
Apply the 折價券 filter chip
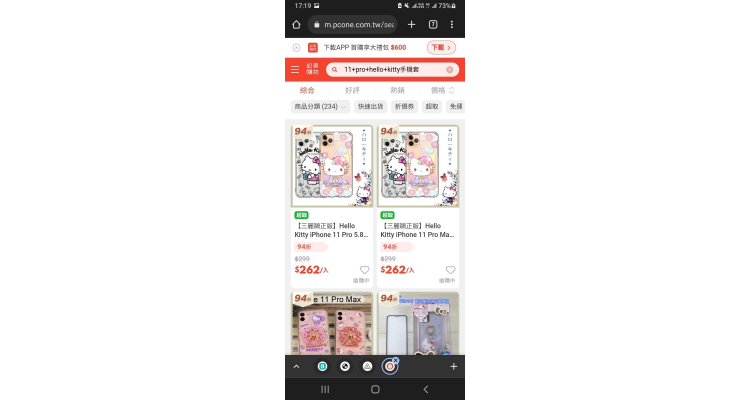(x=405, y=106)
